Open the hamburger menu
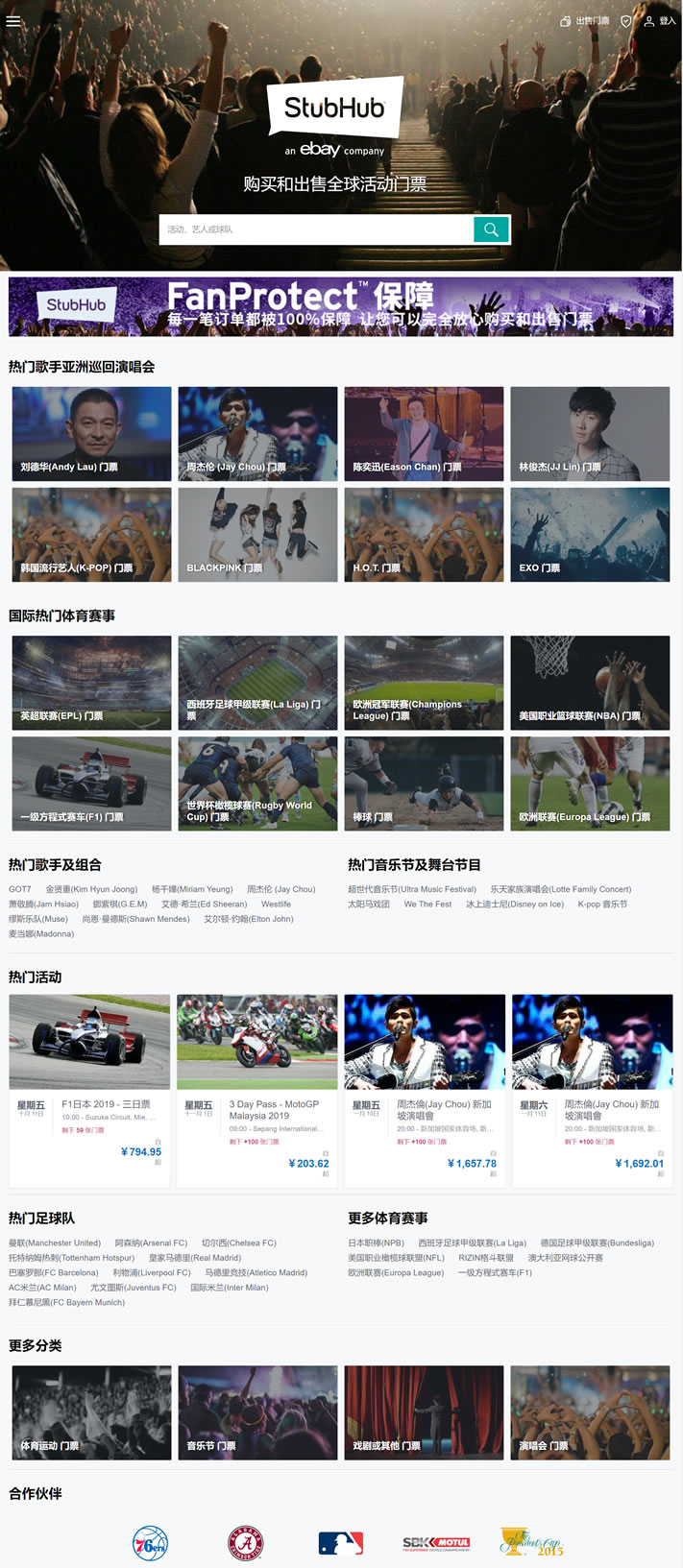The height and width of the screenshot is (1568, 683). [13, 19]
